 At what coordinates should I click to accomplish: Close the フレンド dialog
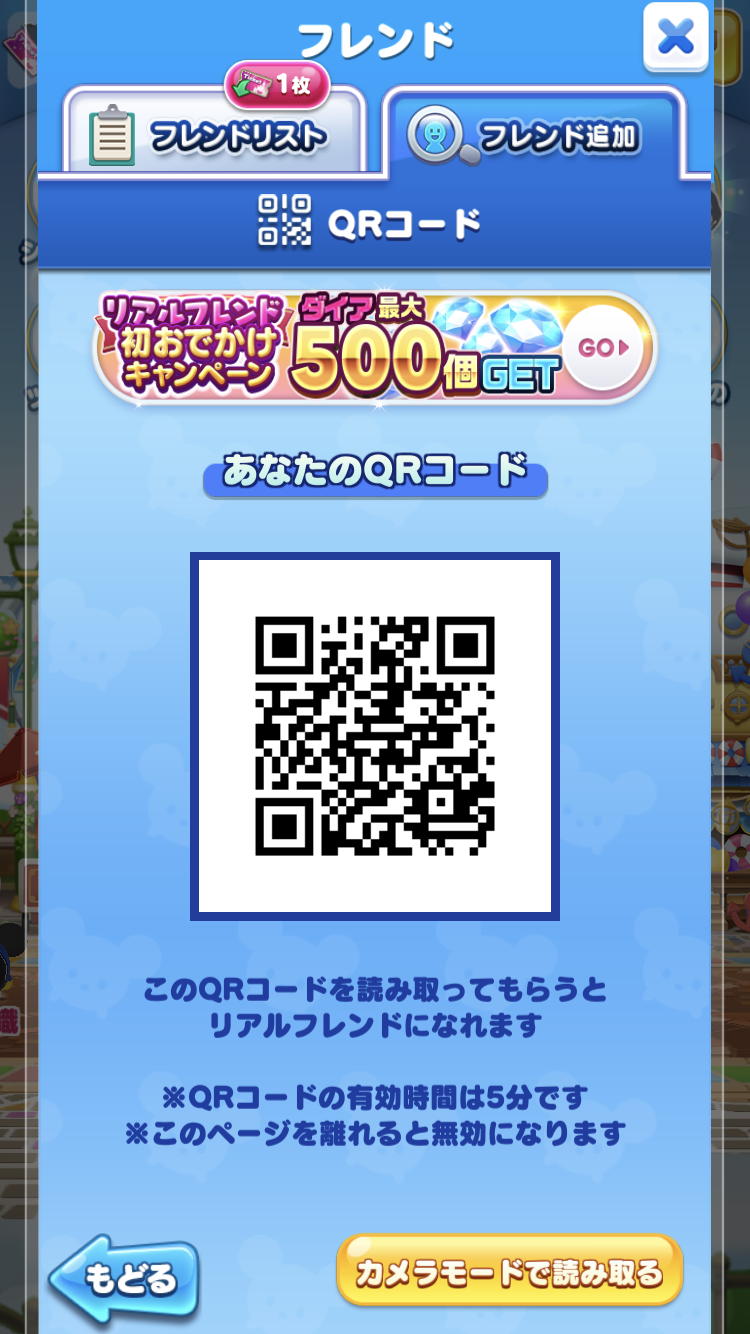coord(676,38)
